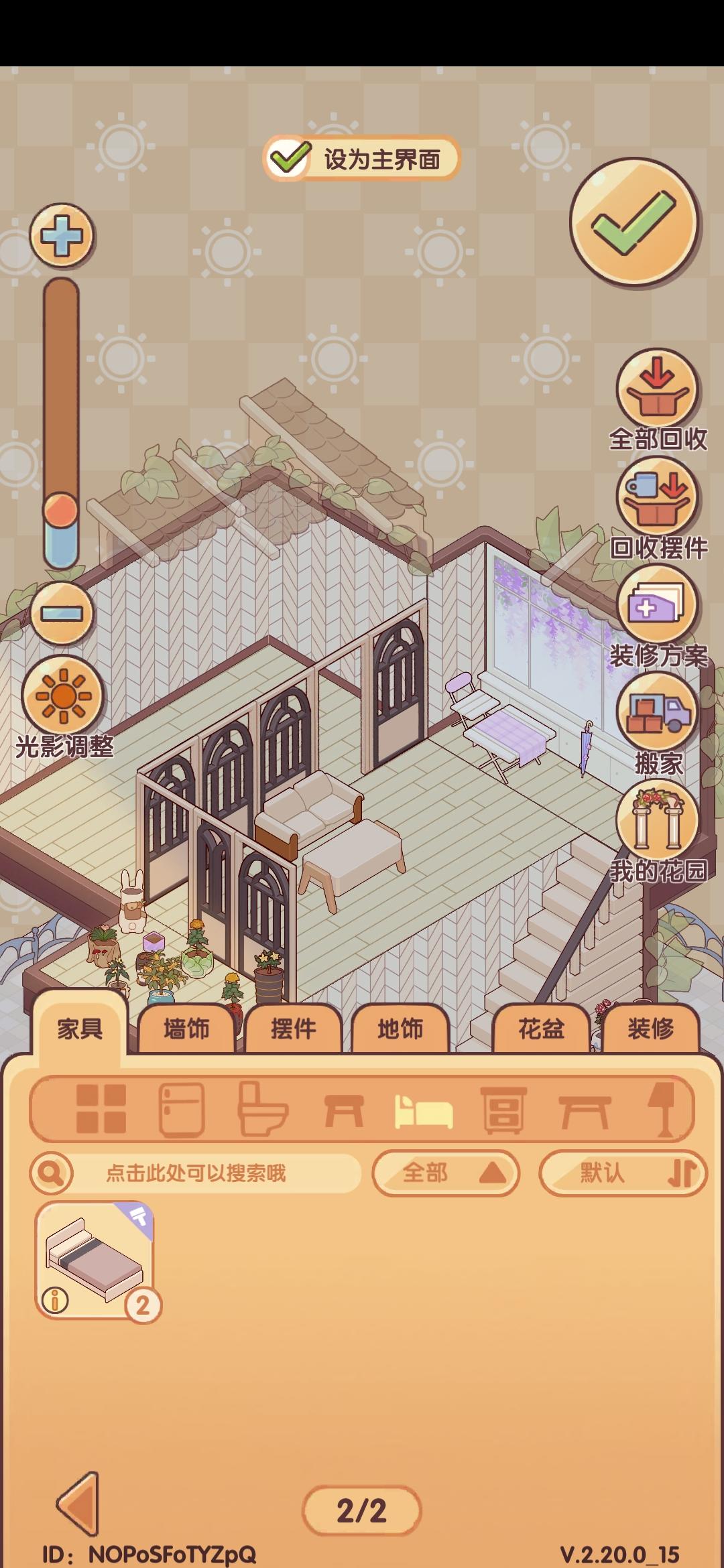Open 装修方案 decoration plans
The image size is (724, 1568).
tap(658, 606)
